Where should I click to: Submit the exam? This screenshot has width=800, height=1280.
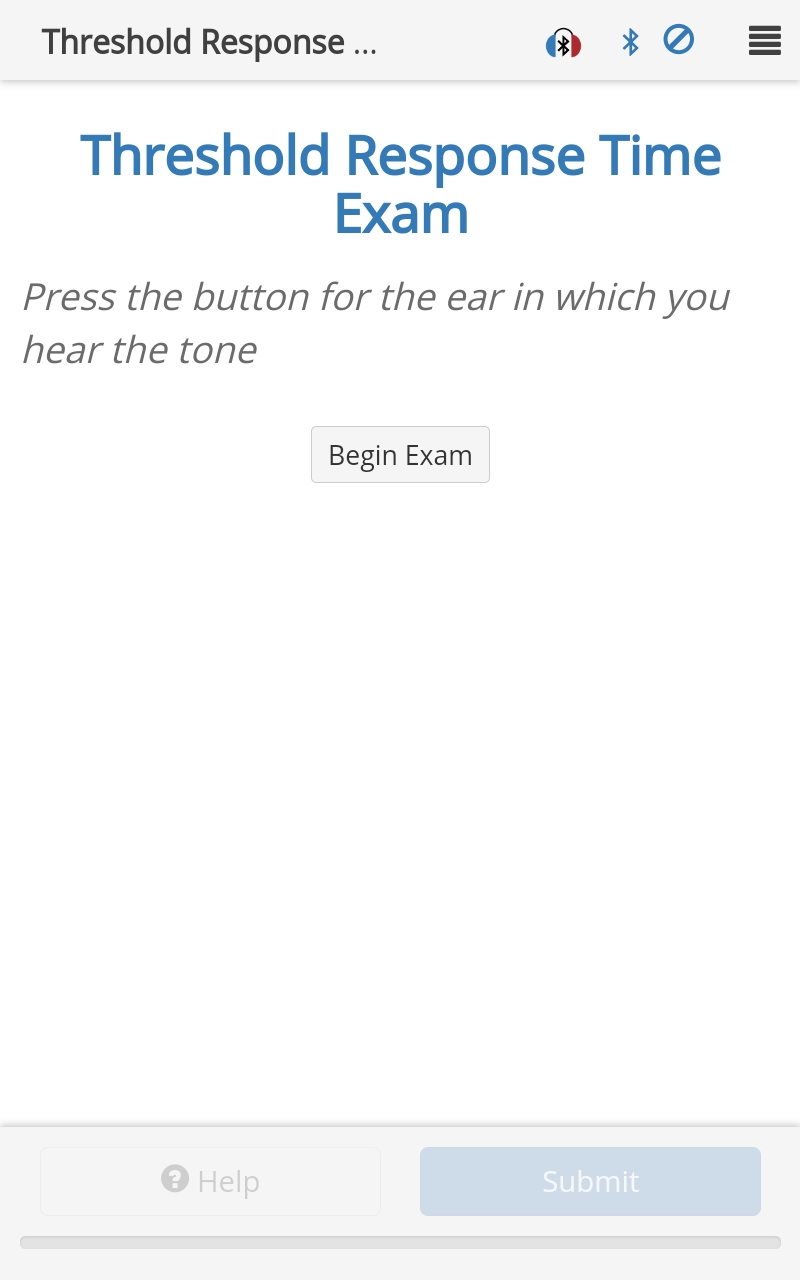590,1181
